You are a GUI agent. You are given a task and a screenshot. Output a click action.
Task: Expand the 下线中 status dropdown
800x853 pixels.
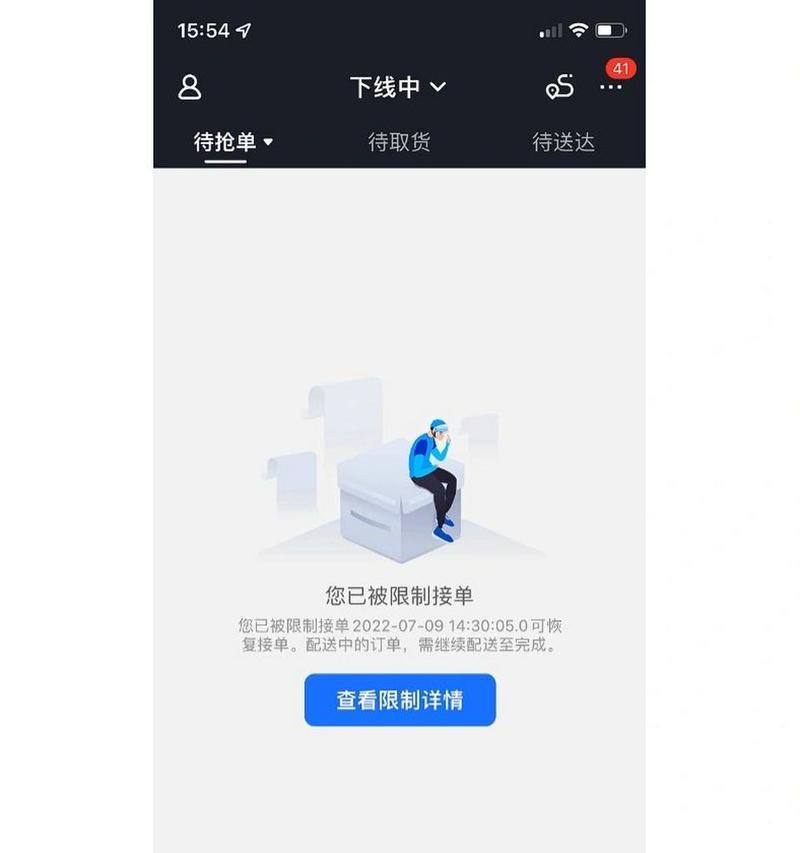(397, 87)
